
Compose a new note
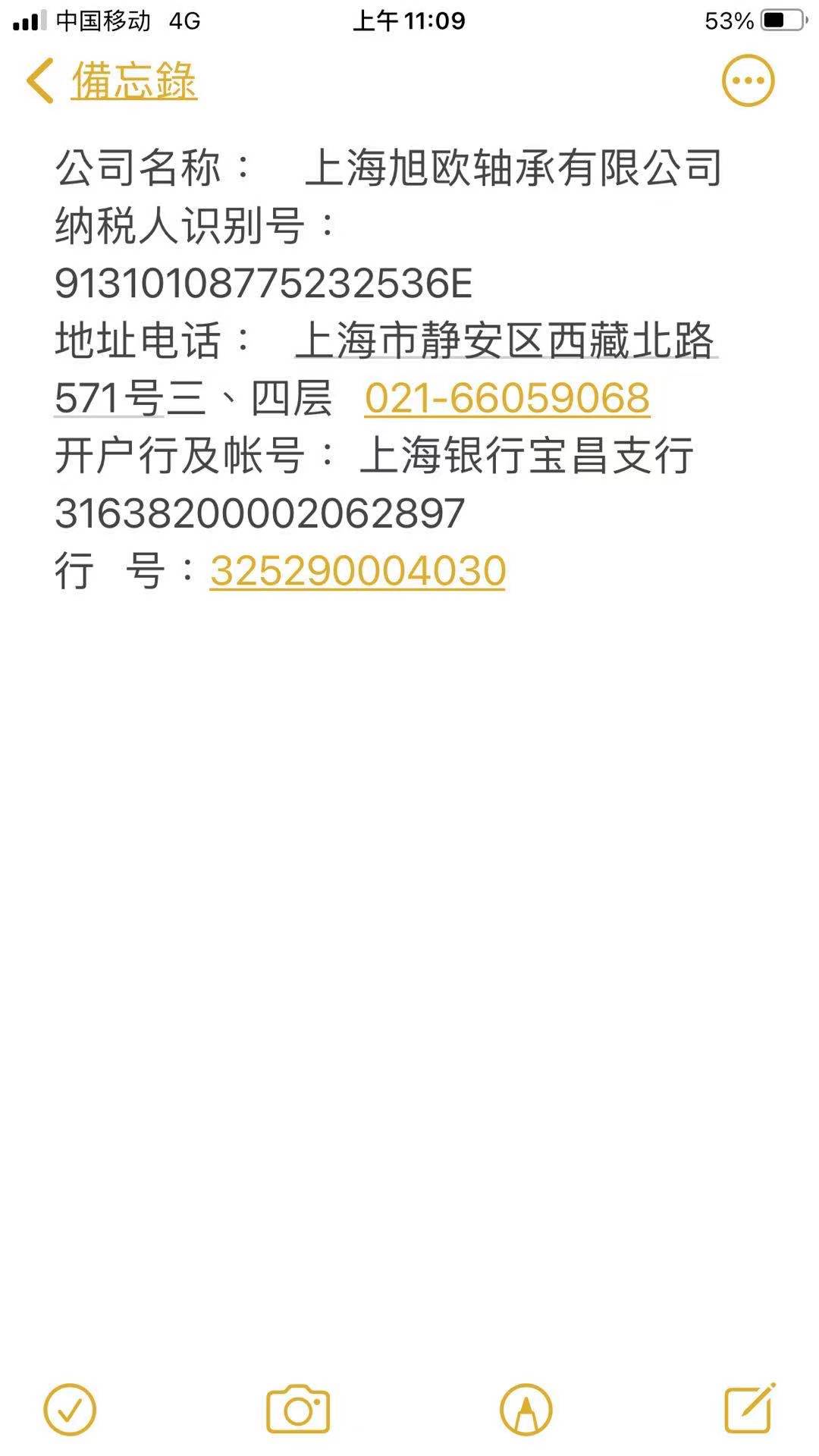click(749, 1410)
